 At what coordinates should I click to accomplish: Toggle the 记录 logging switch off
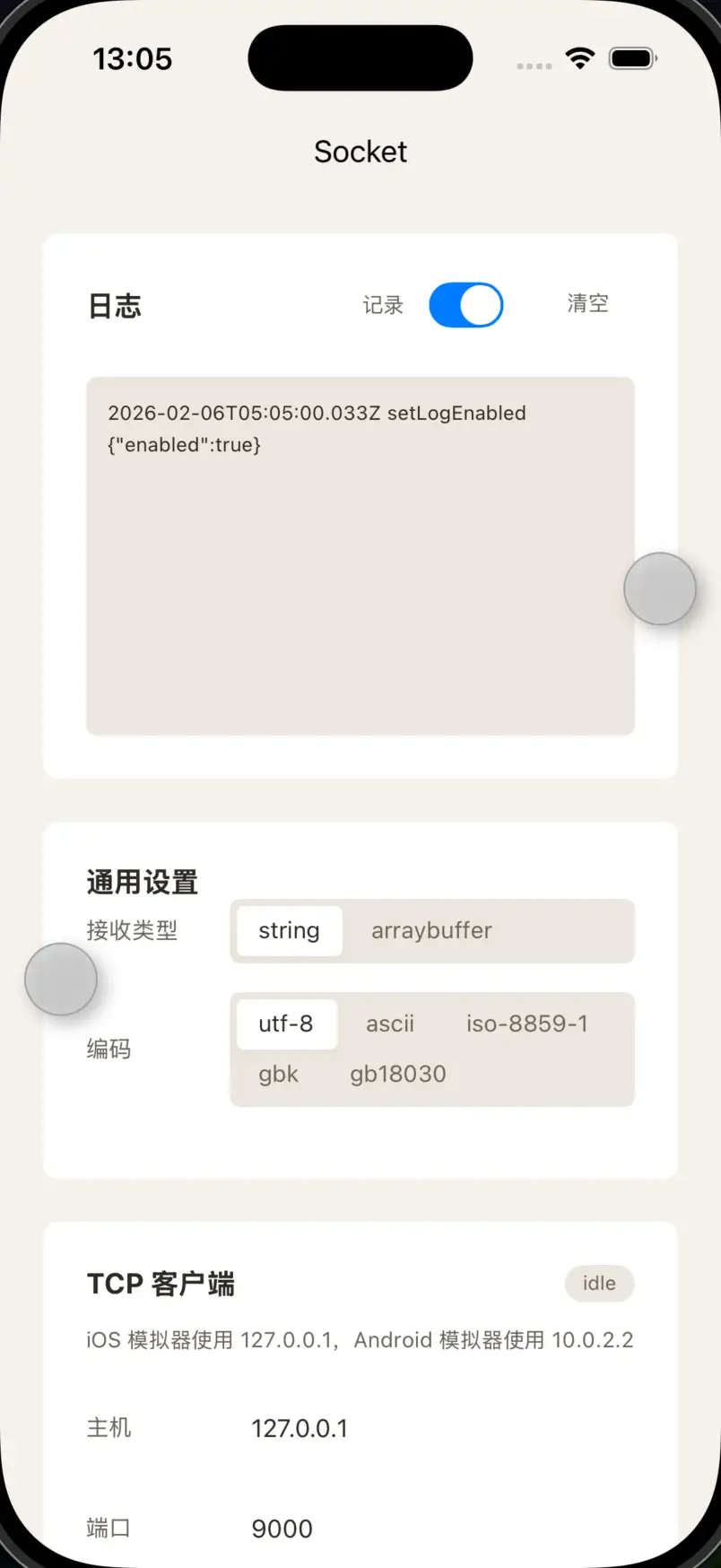tap(465, 305)
